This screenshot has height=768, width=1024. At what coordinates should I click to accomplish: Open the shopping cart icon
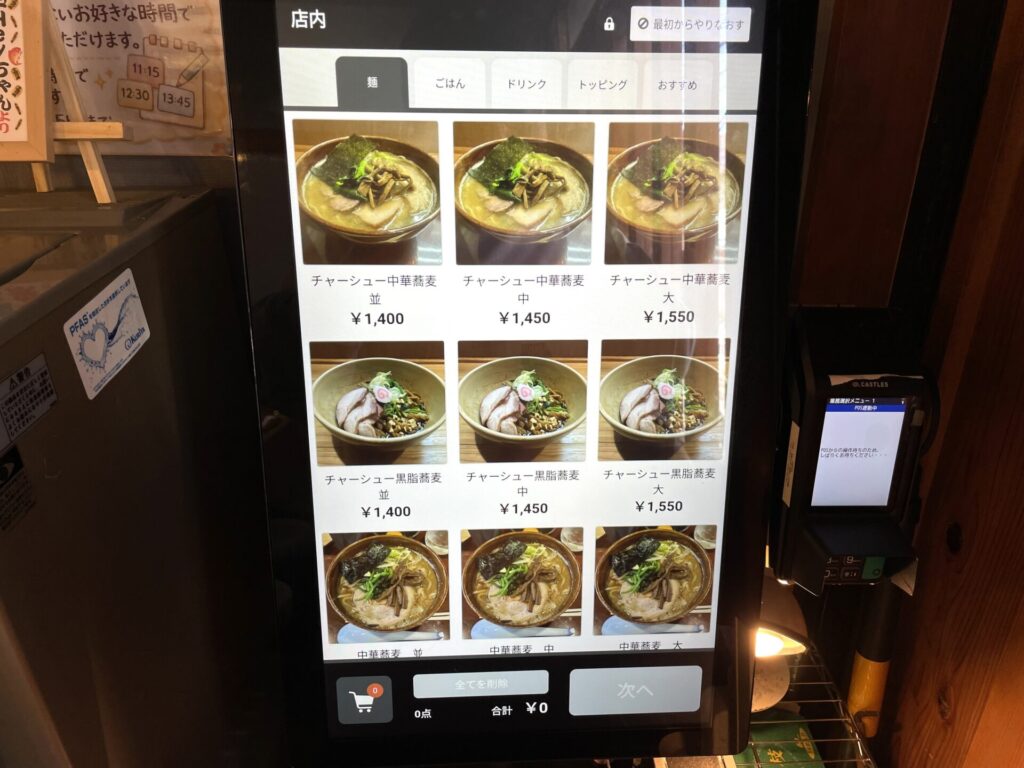364,700
